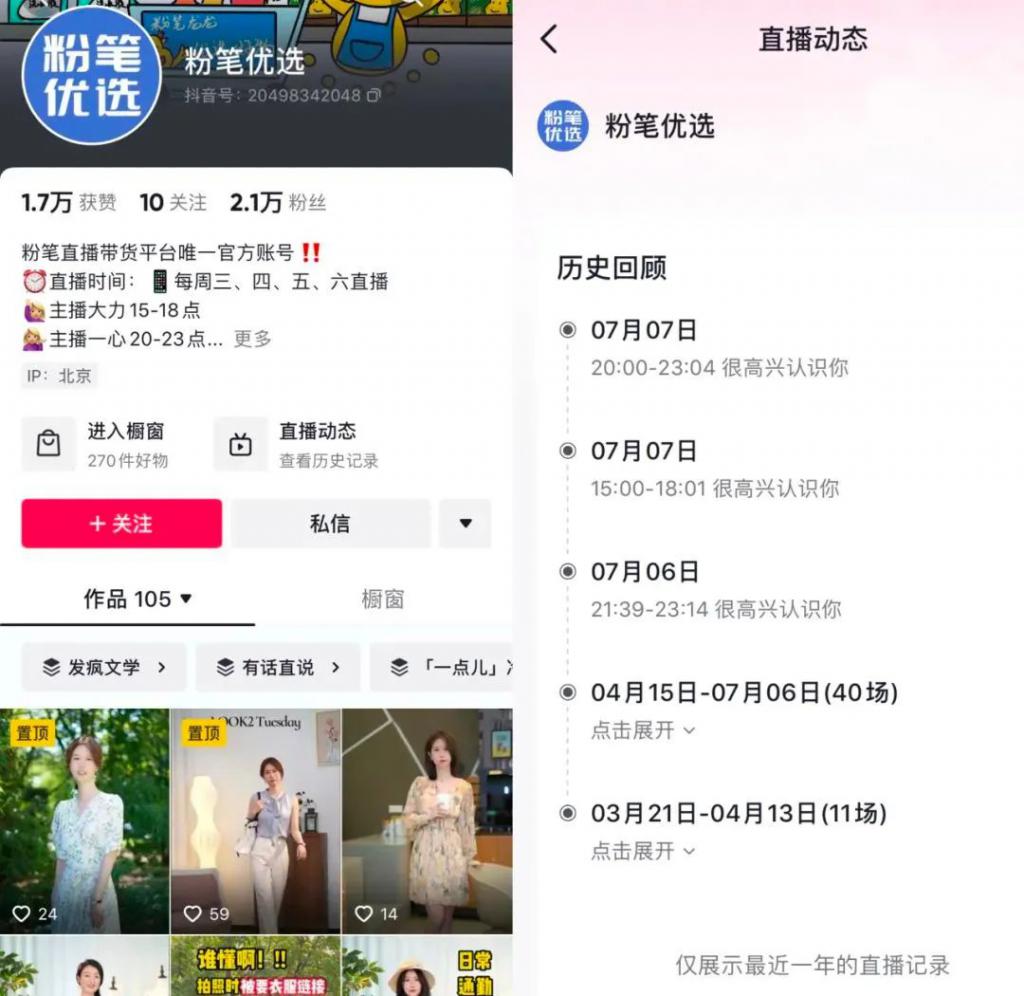Copy the 抖音号 with the copy icon
Viewport: 1024px width, 996px height.
tap(374, 96)
